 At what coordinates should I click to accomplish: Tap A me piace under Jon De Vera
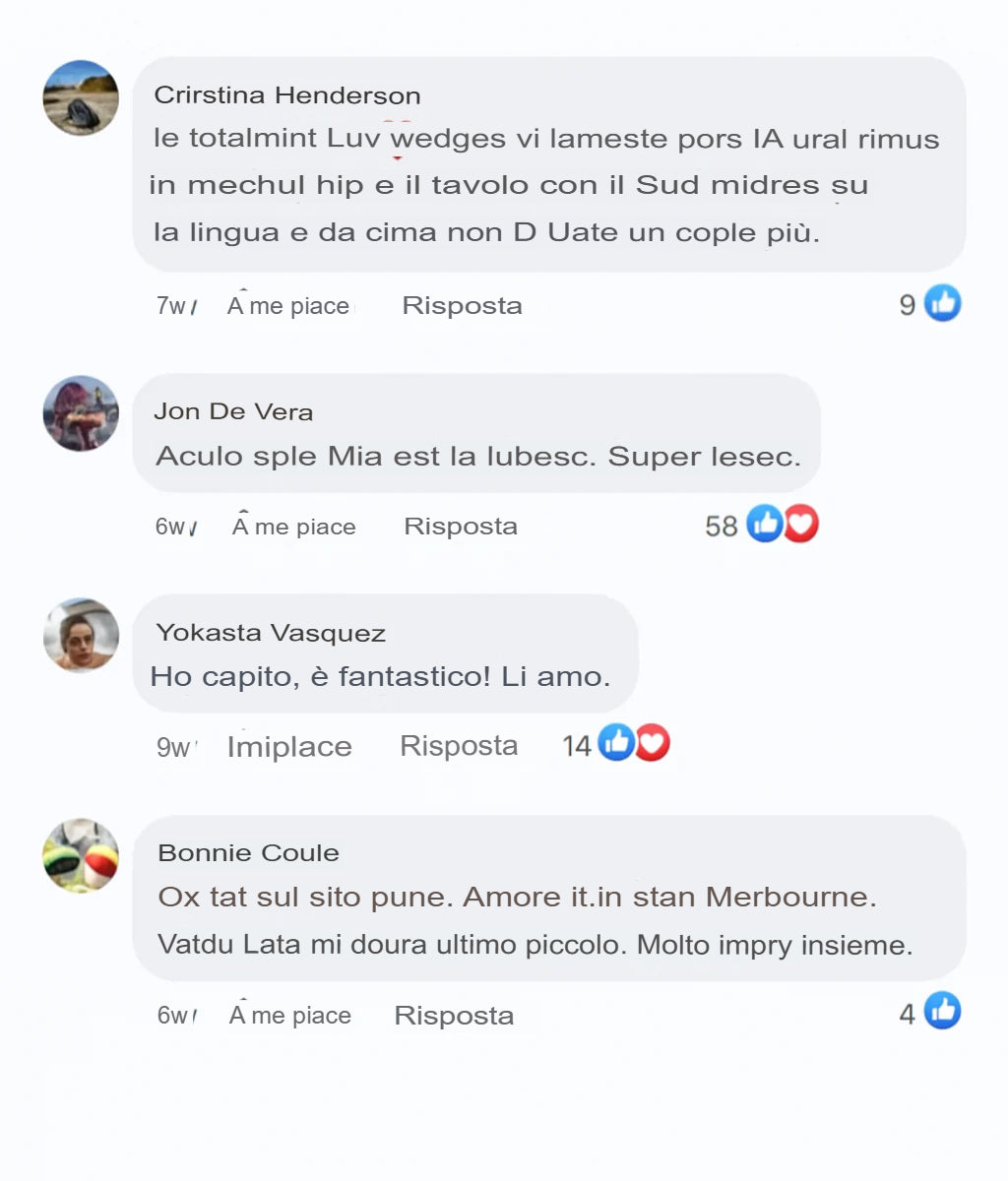pos(294,527)
